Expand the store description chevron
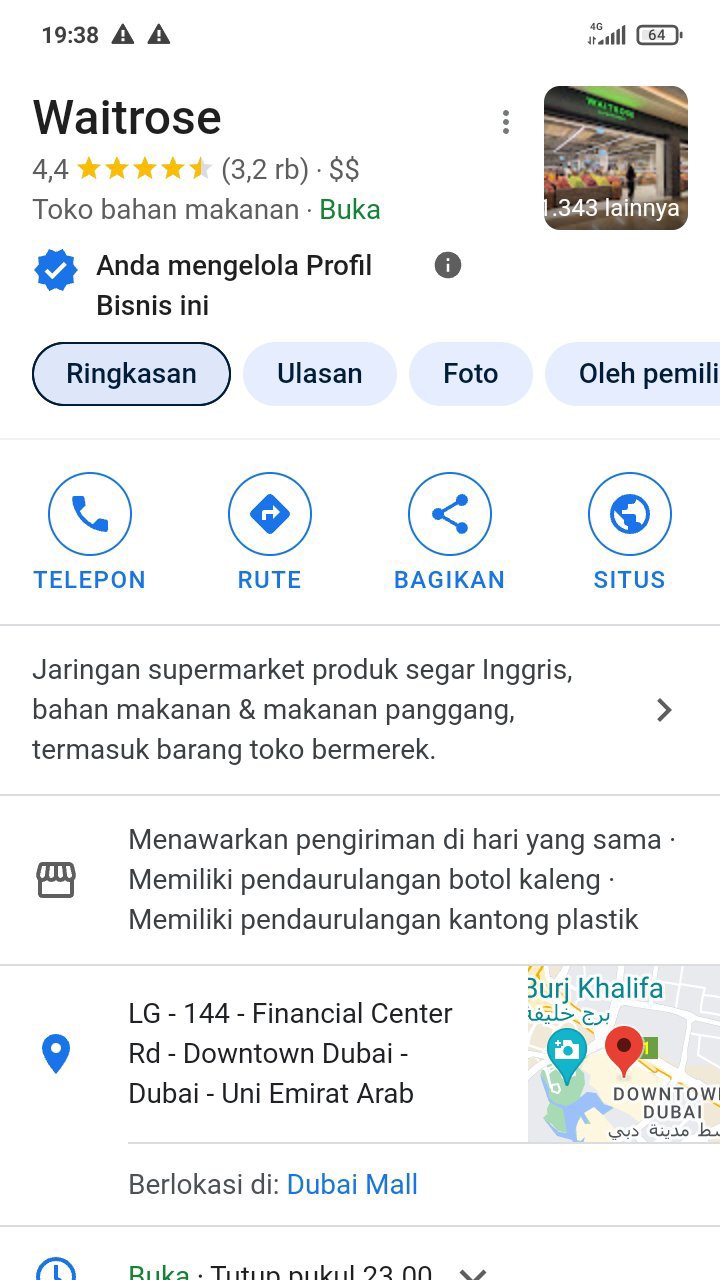The image size is (720, 1280). (664, 710)
